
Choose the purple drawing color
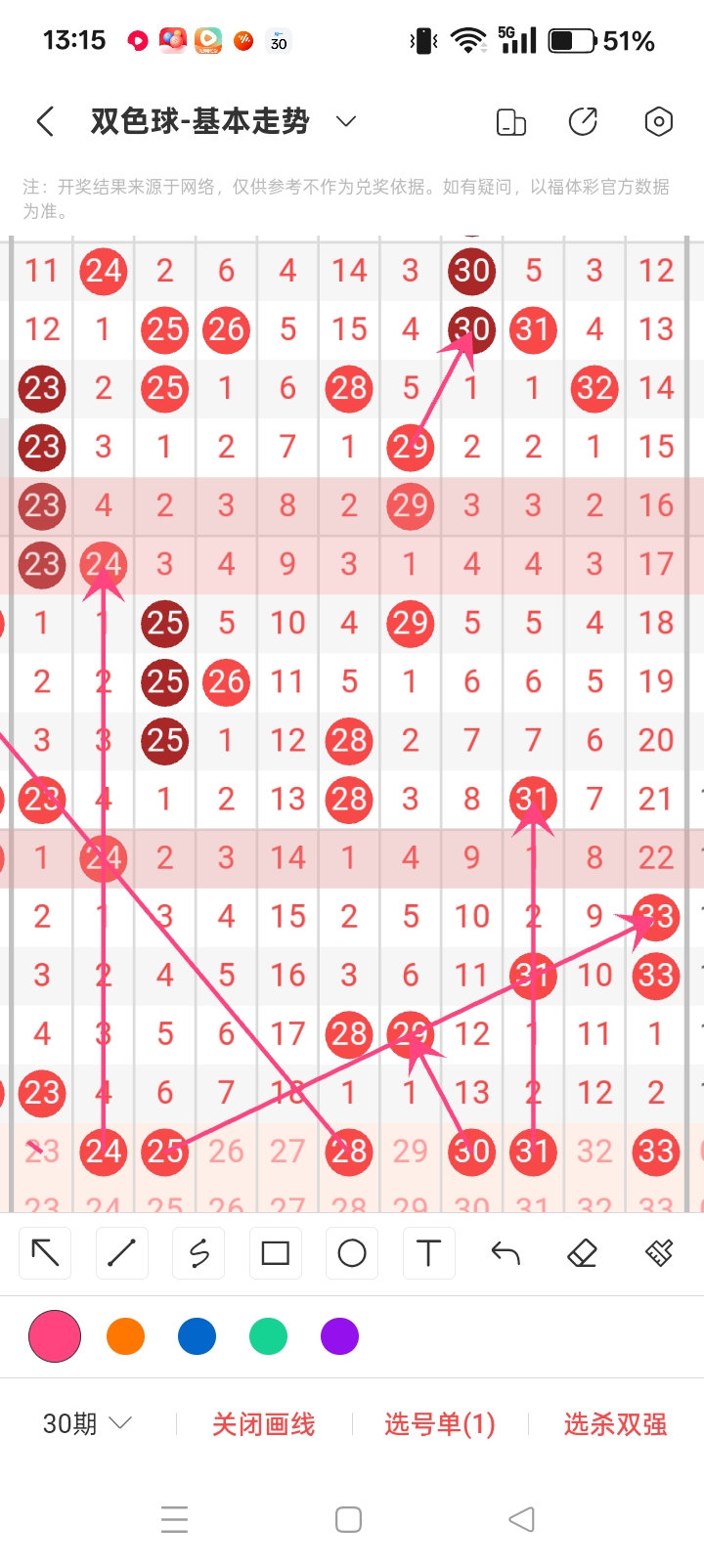click(x=339, y=1336)
